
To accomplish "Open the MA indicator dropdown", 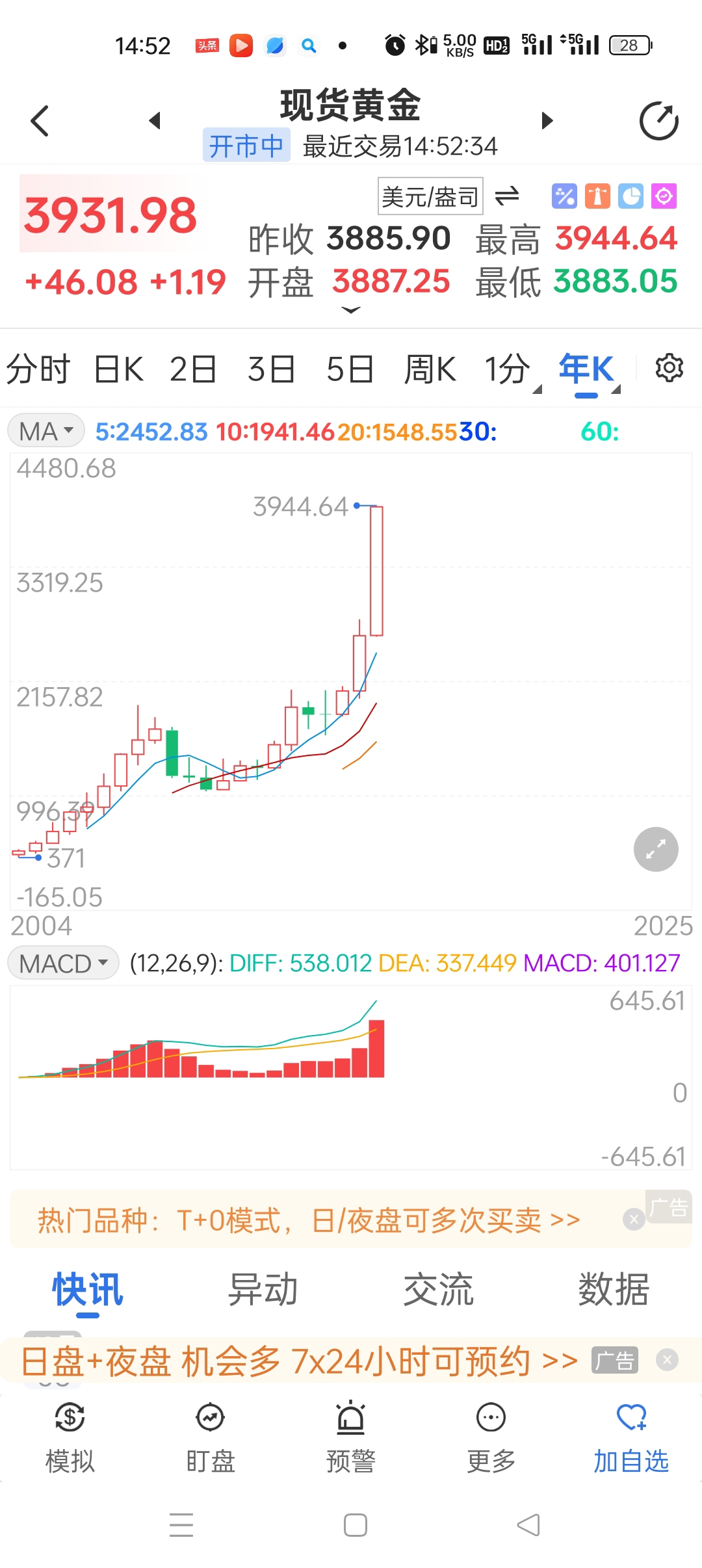I will (46, 431).
